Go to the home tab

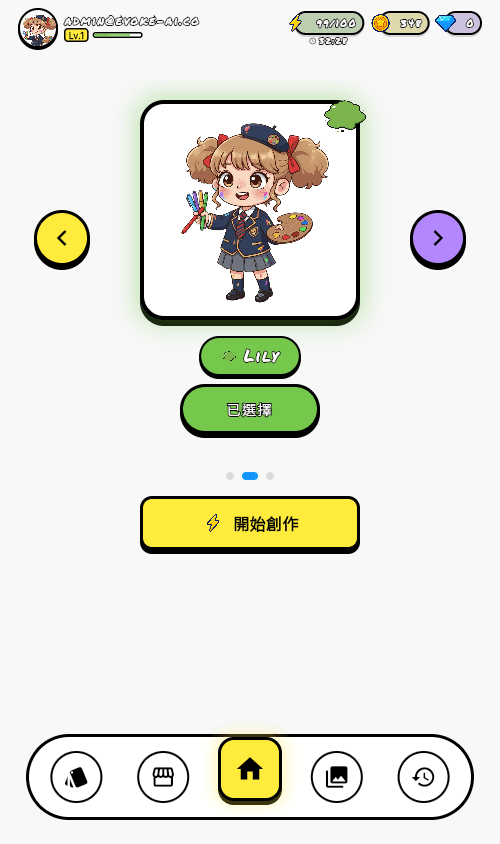tap(250, 769)
